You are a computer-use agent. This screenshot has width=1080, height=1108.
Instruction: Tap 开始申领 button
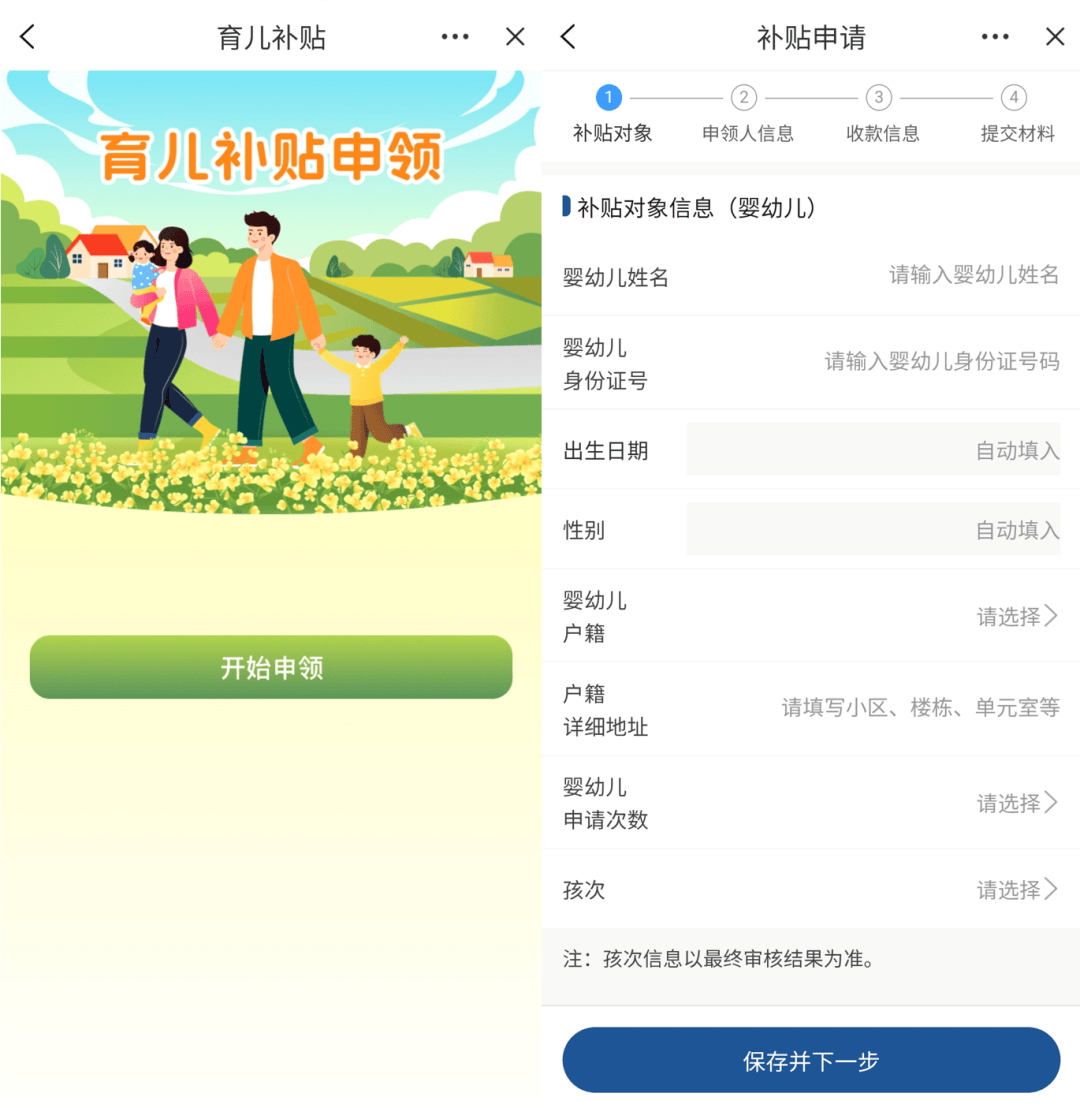point(271,667)
